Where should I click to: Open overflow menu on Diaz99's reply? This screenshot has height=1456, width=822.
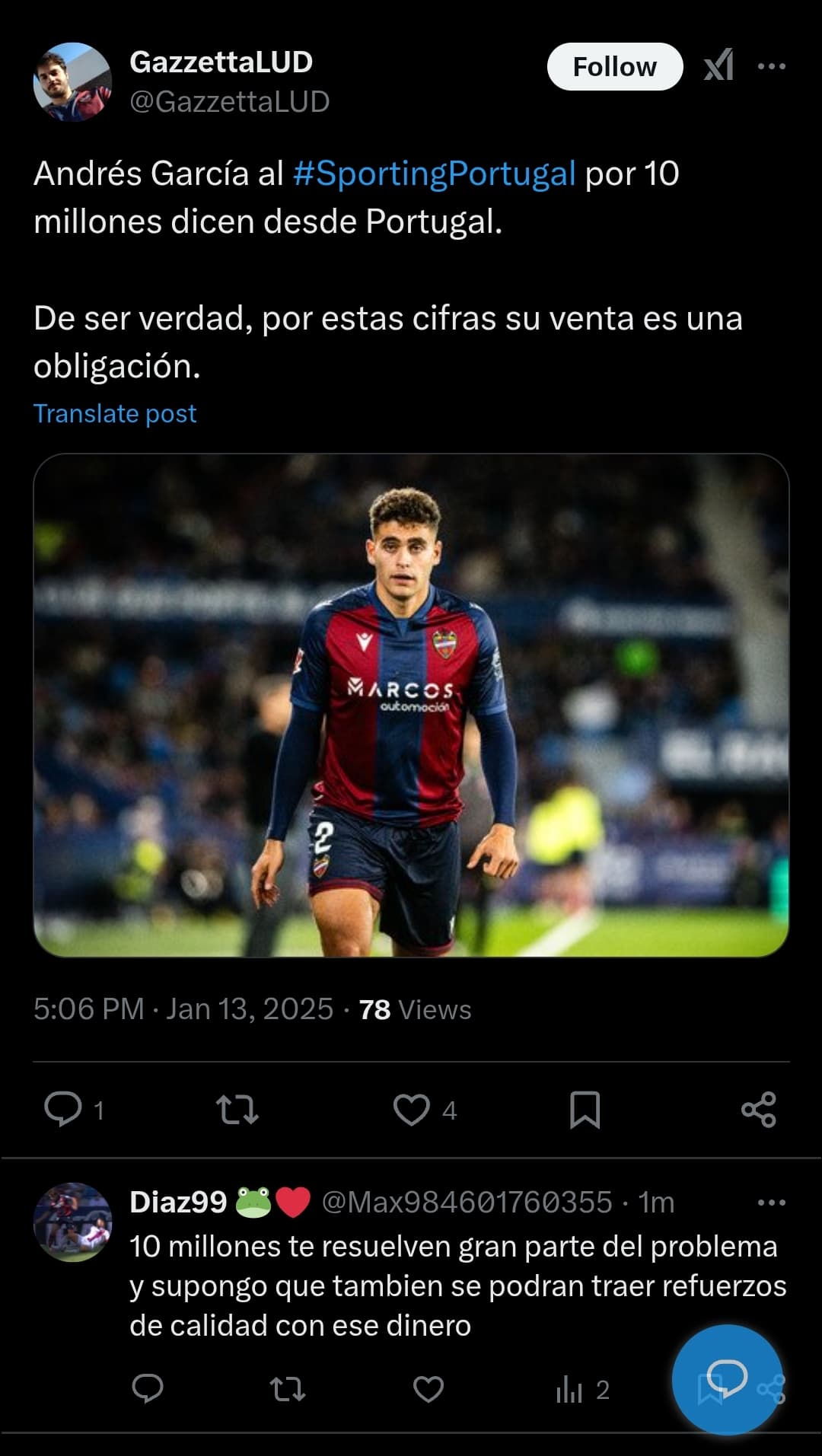click(x=772, y=1203)
